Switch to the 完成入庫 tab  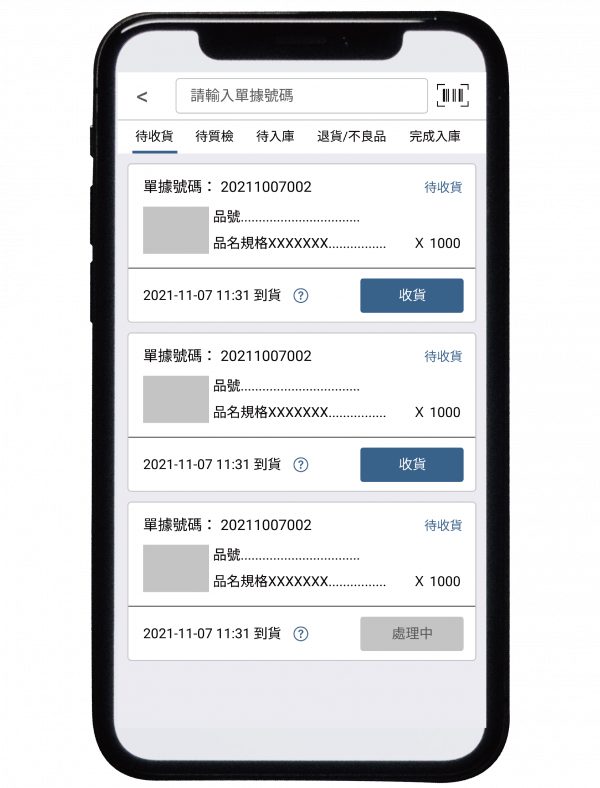[x=435, y=136]
